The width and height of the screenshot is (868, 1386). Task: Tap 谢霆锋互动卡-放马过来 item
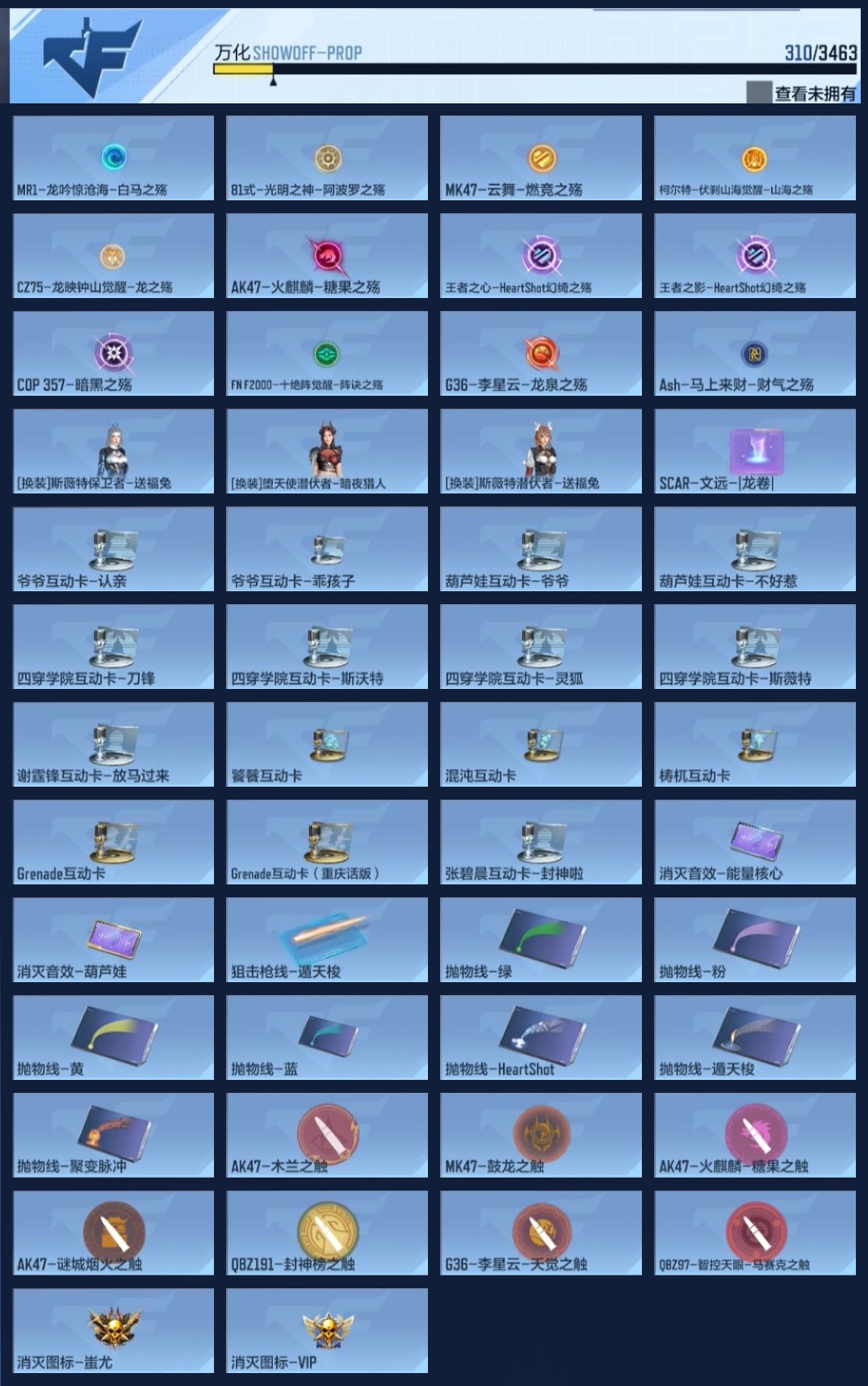point(114,745)
